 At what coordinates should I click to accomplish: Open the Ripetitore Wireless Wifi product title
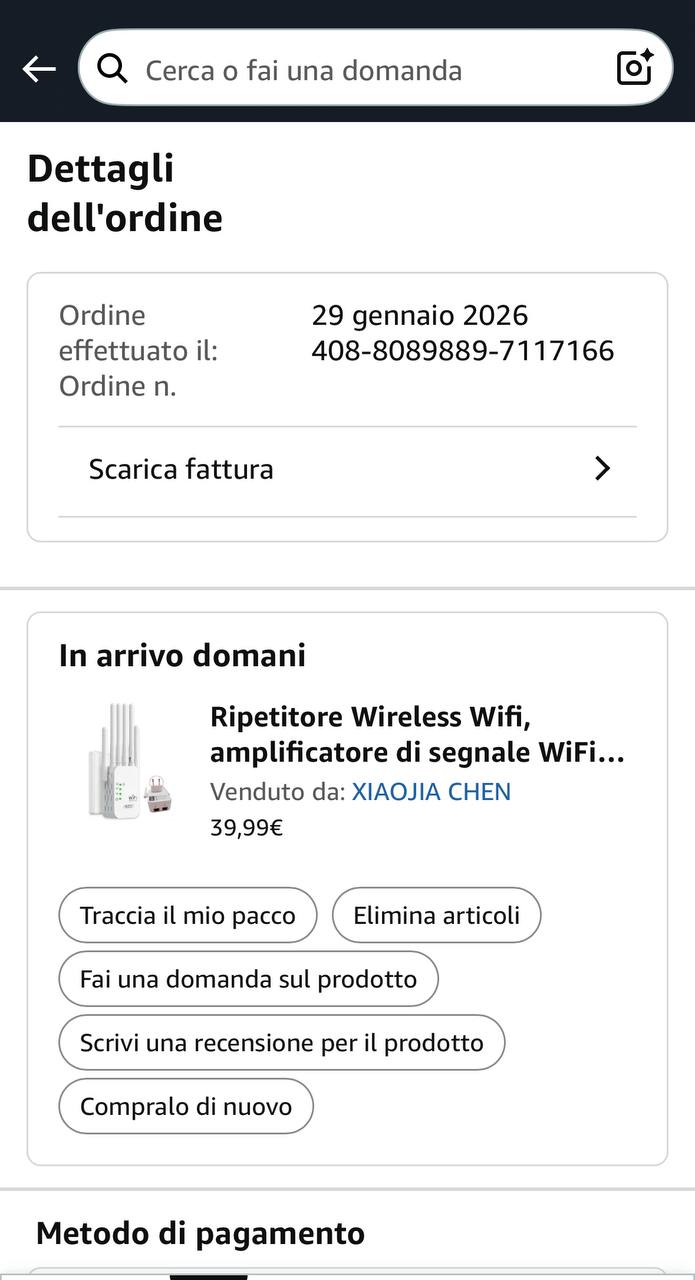pos(417,734)
